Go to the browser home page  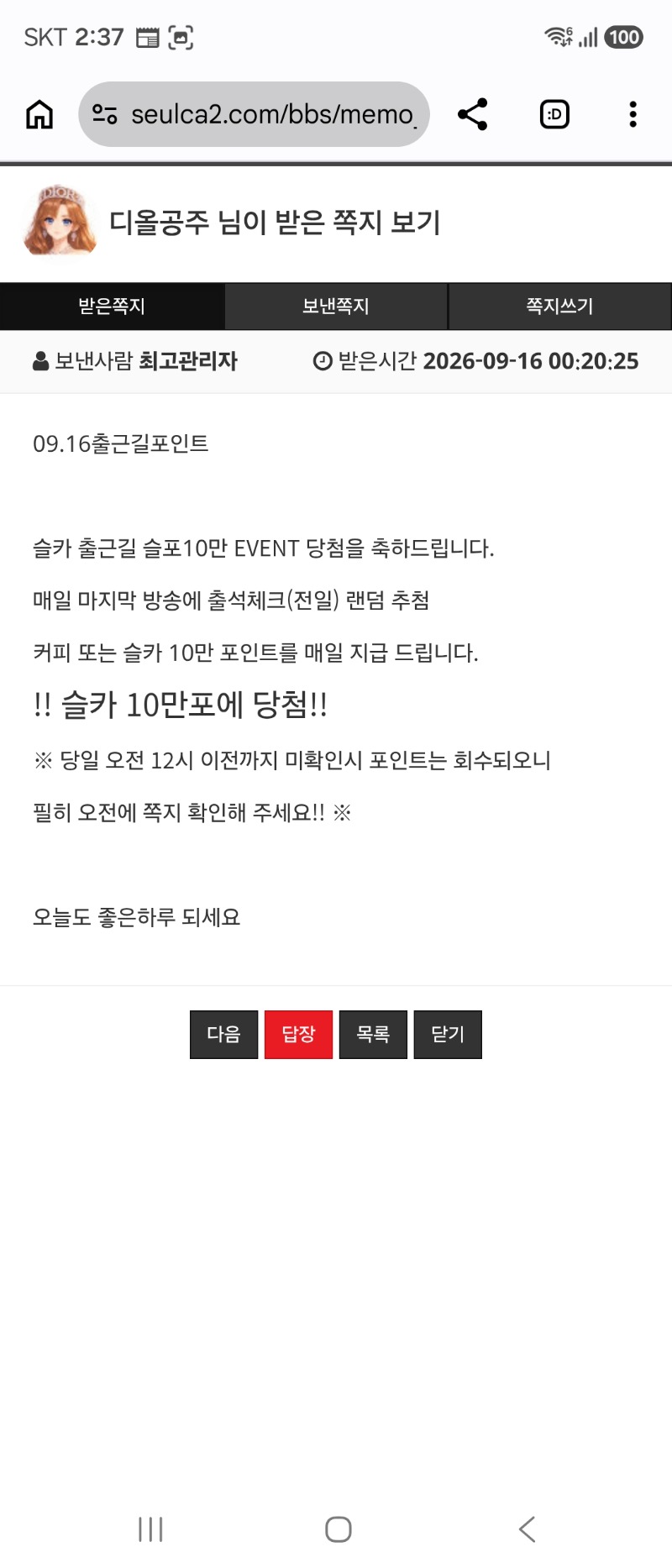click(39, 114)
